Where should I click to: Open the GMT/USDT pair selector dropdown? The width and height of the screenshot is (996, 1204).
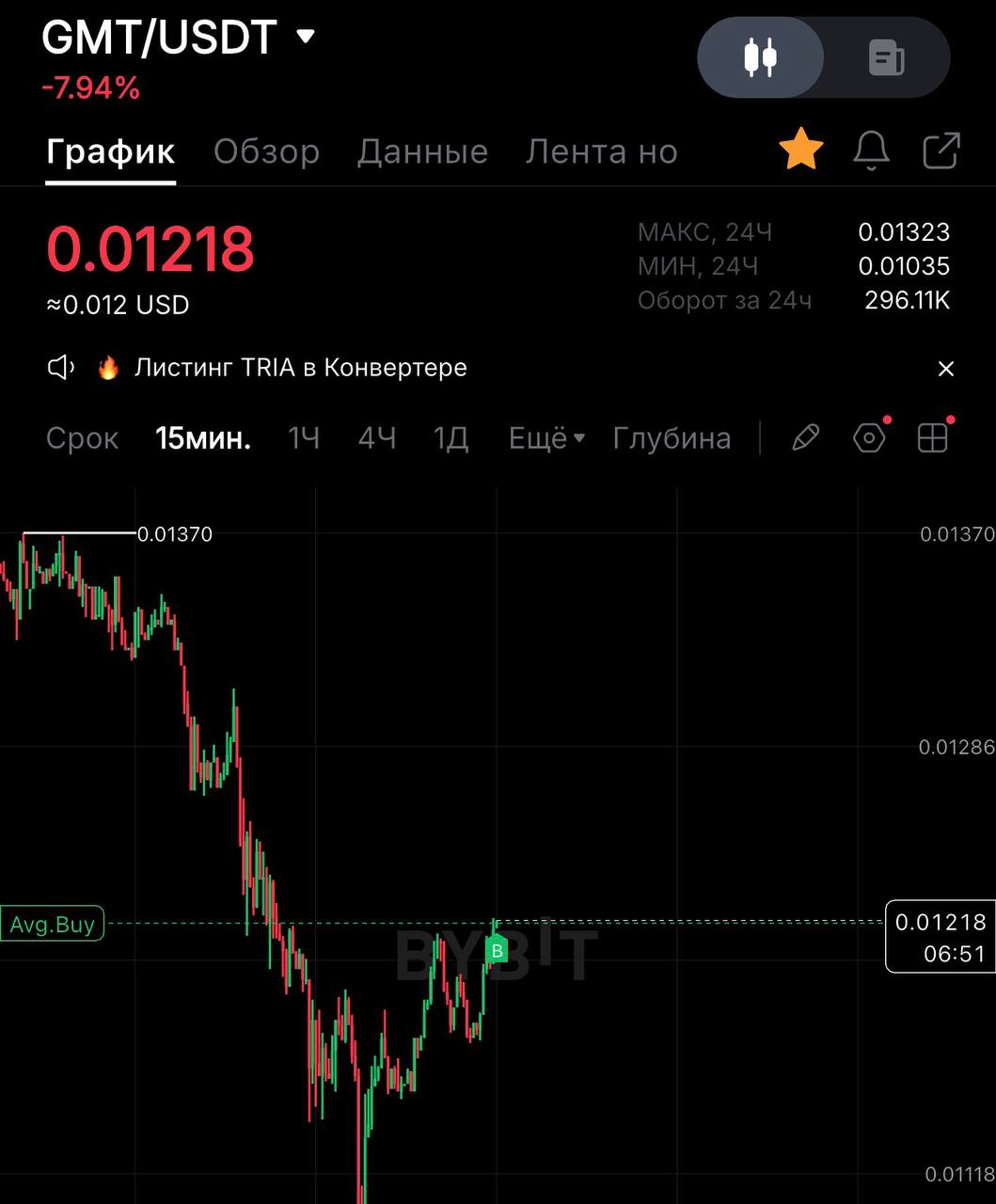305,37
